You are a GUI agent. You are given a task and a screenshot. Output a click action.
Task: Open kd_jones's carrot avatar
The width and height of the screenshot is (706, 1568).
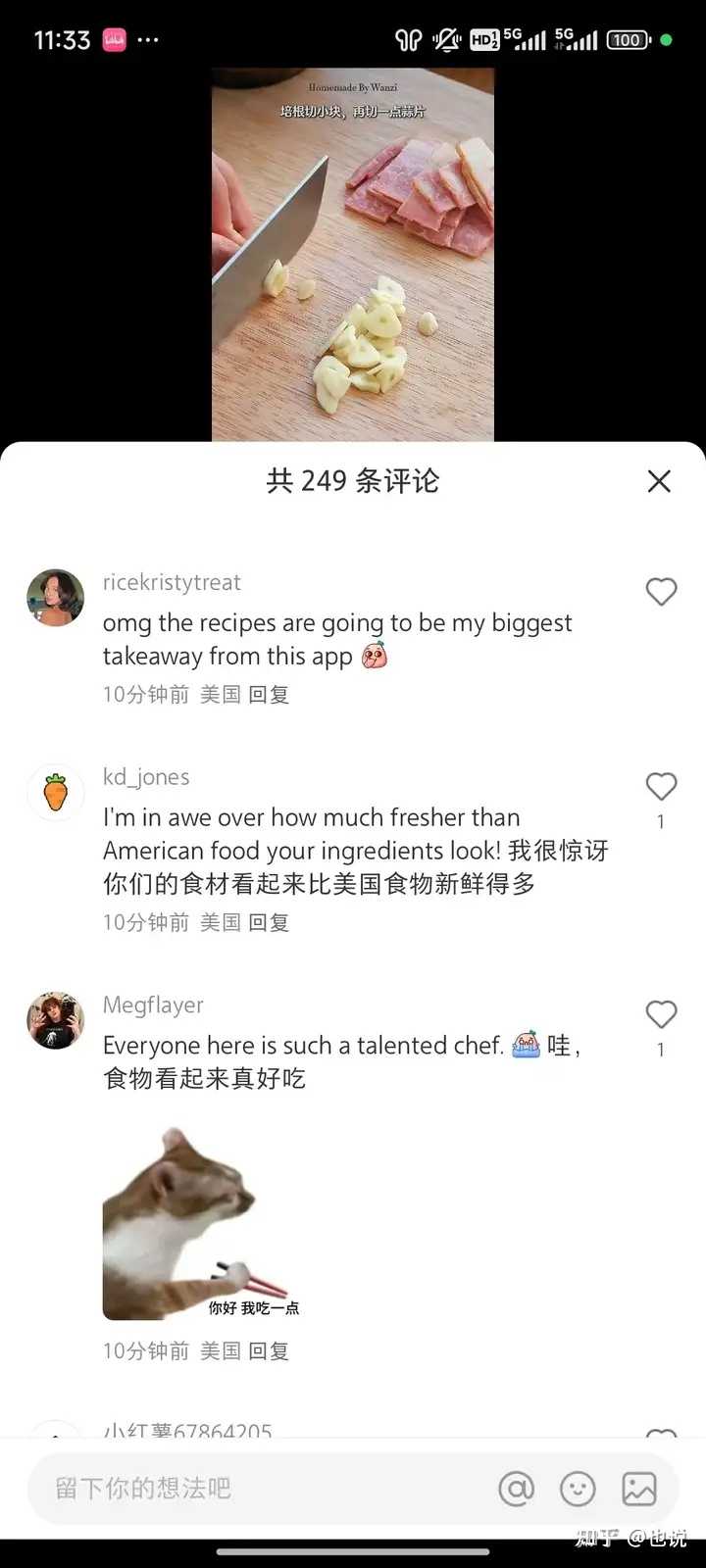coord(55,792)
